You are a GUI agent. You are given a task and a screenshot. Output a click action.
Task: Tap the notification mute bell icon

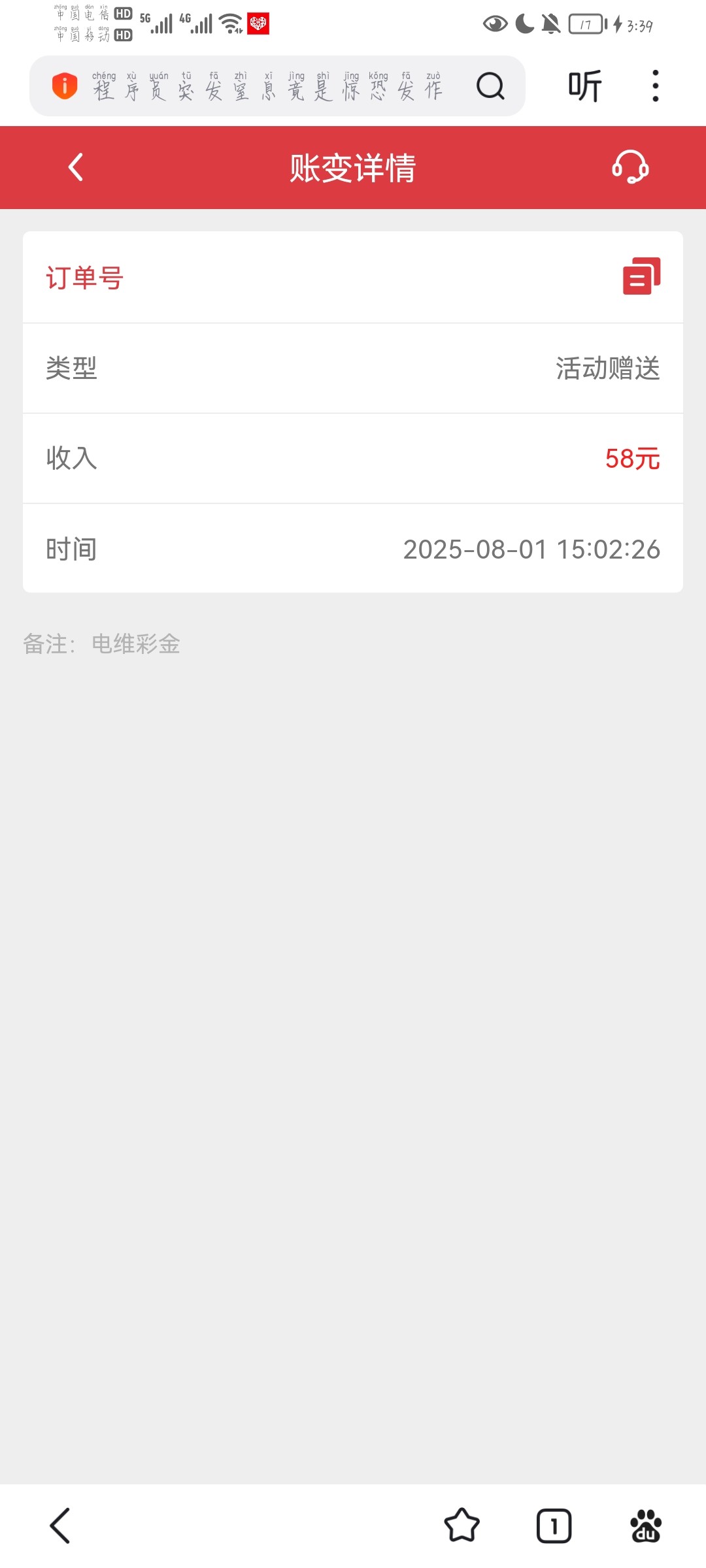click(549, 25)
